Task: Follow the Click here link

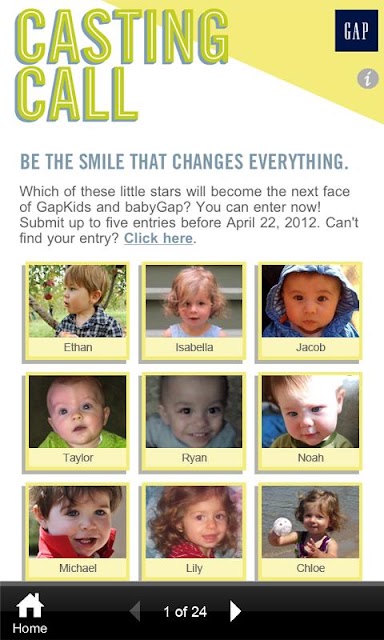Action: 158,238
